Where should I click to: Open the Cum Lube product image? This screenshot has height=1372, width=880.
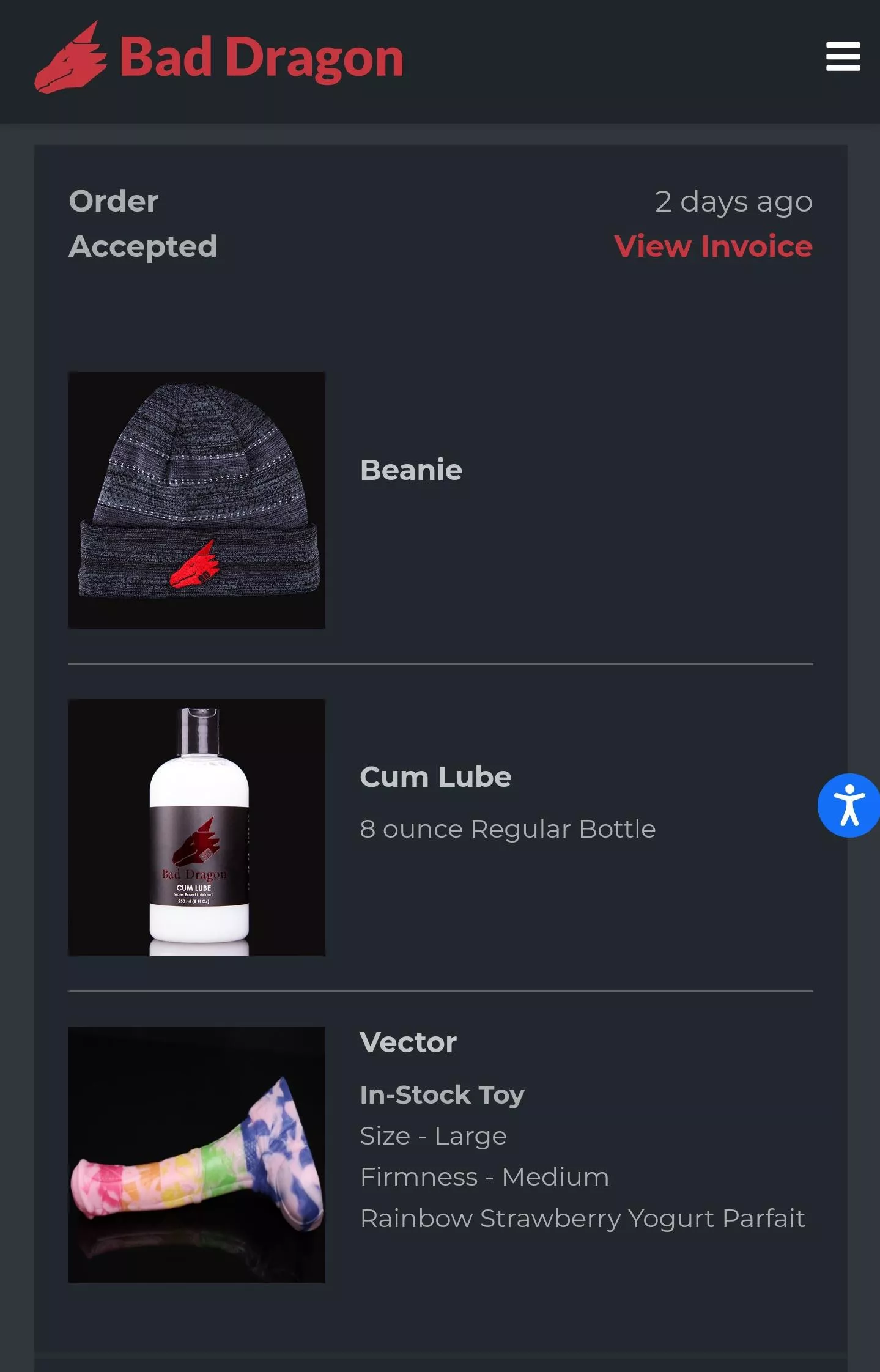click(x=197, y=827)
